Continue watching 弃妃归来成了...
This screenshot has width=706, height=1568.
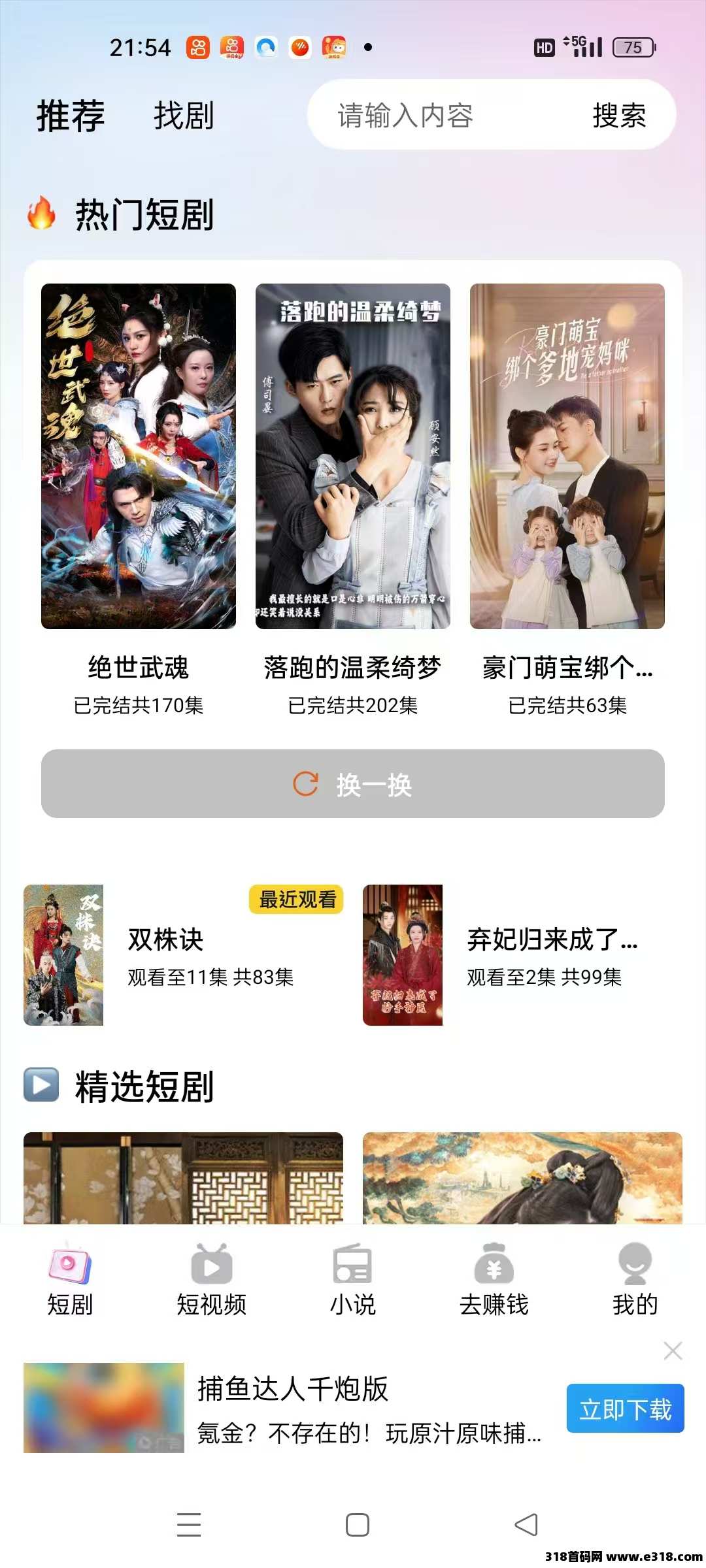pos(523,955)
